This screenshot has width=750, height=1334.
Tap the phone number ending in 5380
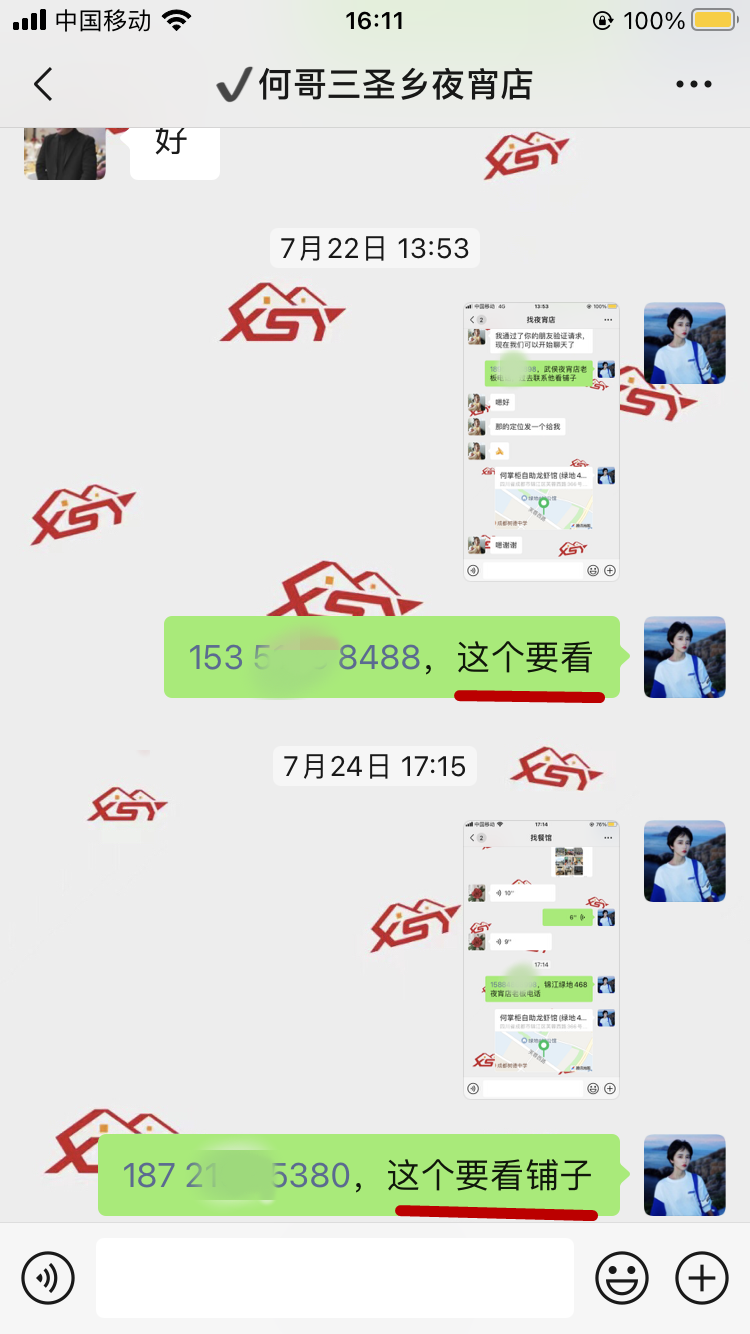236,1175
